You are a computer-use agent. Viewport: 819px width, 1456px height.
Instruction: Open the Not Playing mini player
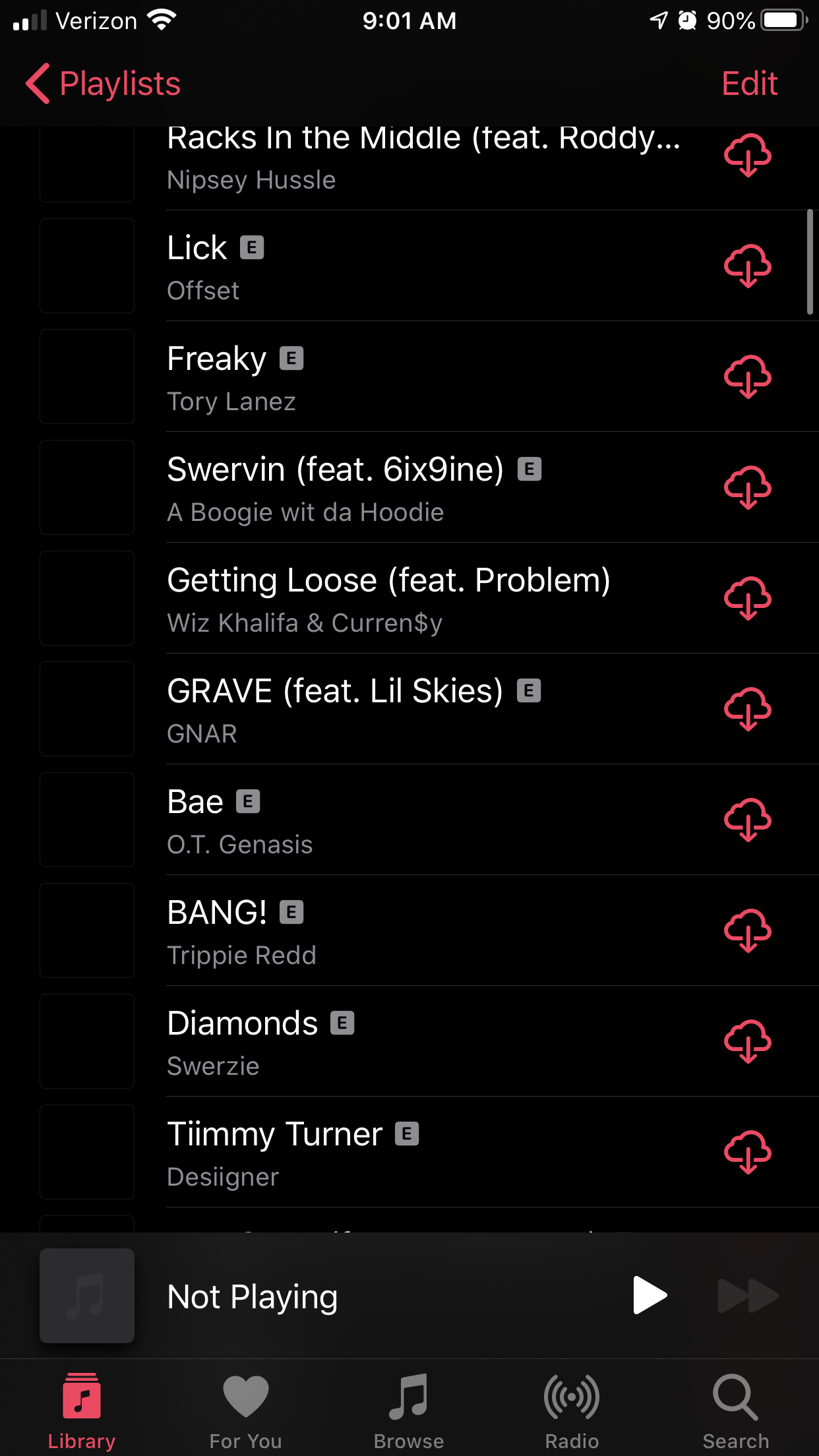330,1296
